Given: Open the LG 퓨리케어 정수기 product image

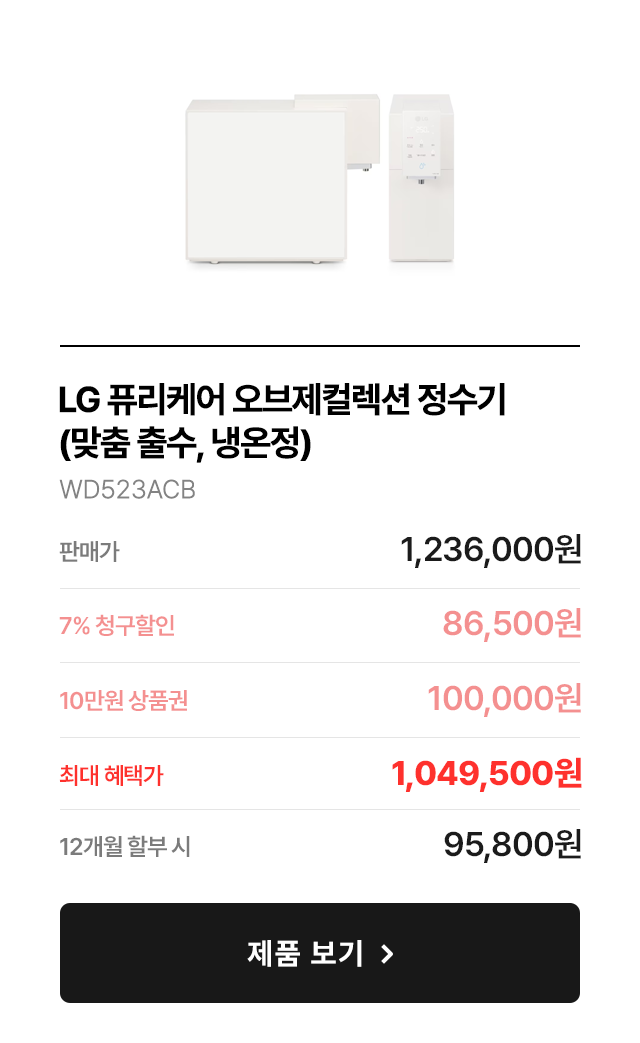Looking at the screenshot, I should click(320, 180).
